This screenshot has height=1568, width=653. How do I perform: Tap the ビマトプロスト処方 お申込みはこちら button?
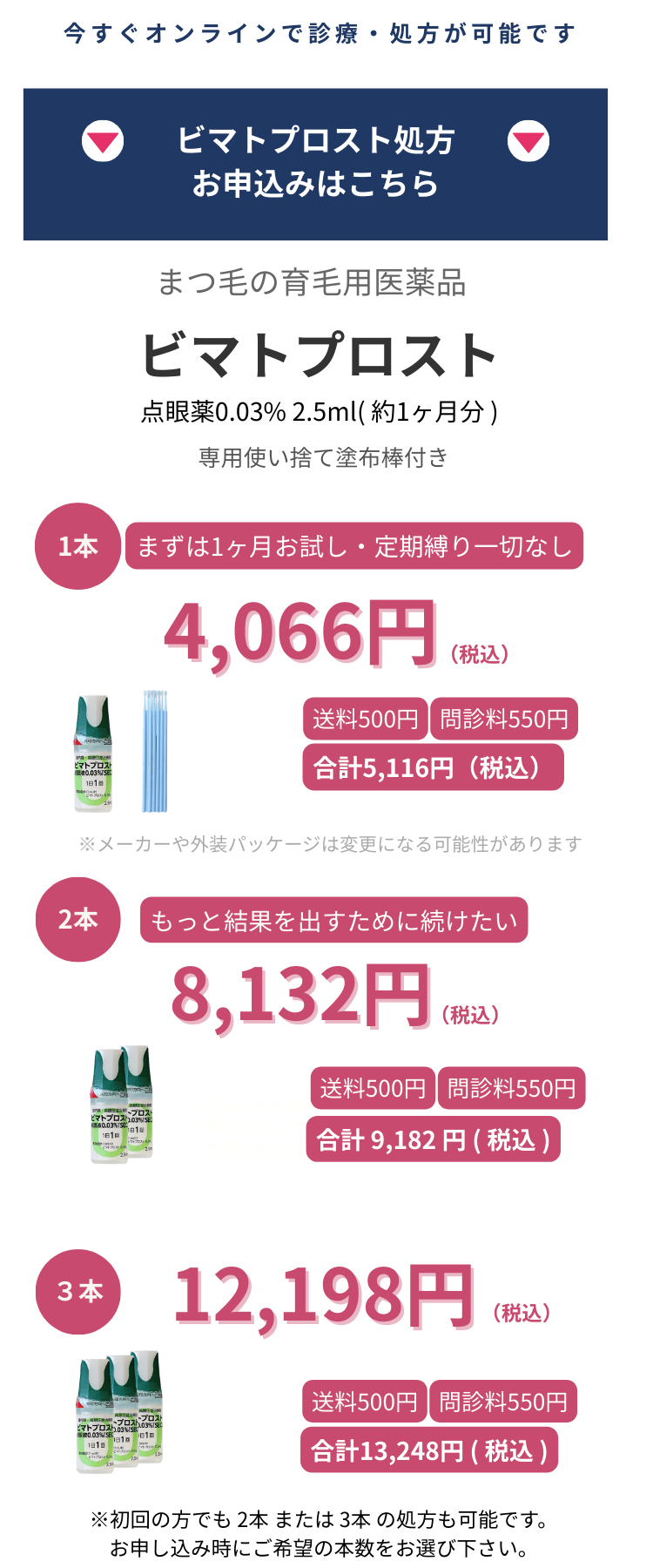(315, 164)
